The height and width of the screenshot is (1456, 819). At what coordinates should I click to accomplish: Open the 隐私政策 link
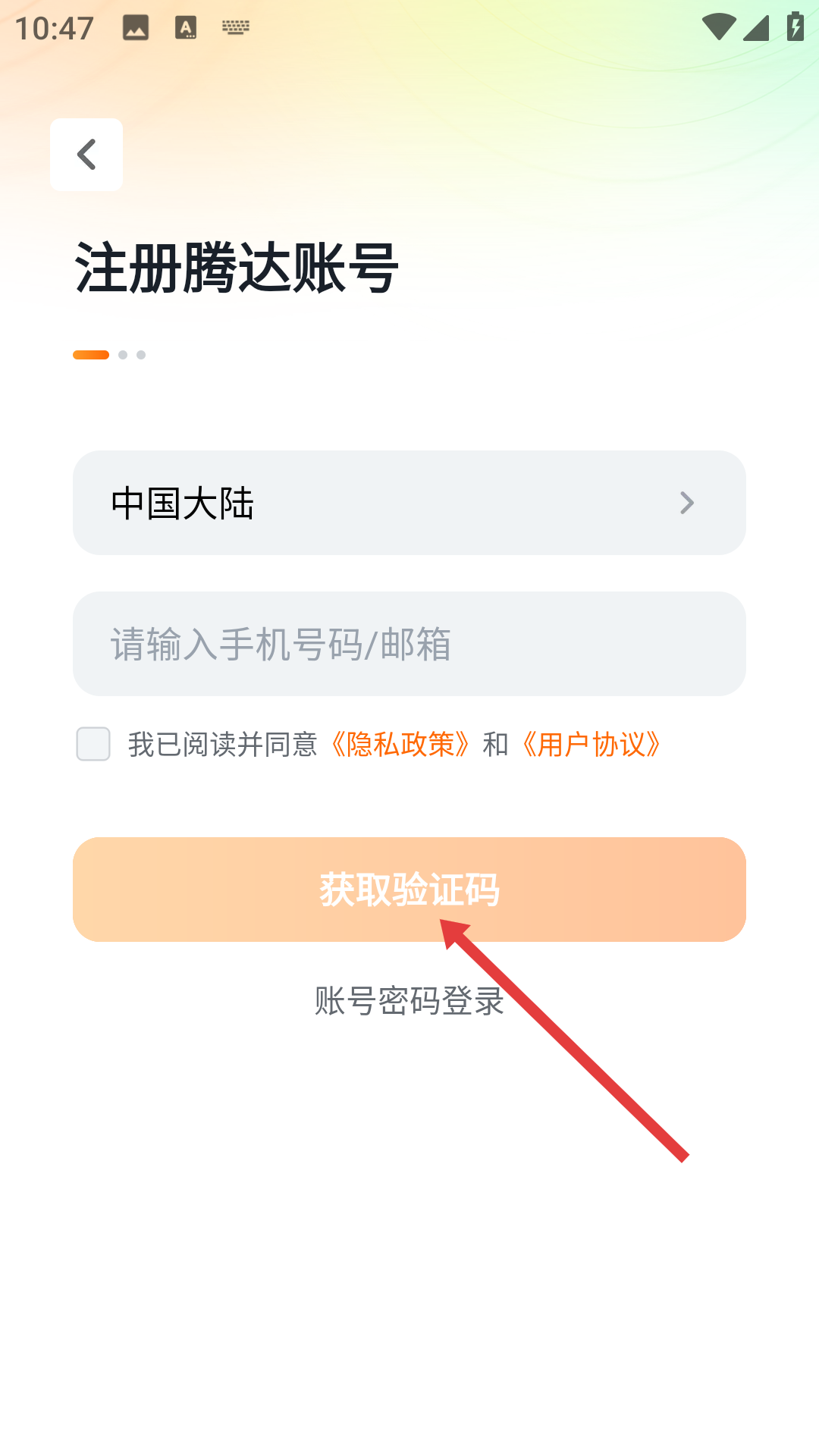(x=400, y=745)
